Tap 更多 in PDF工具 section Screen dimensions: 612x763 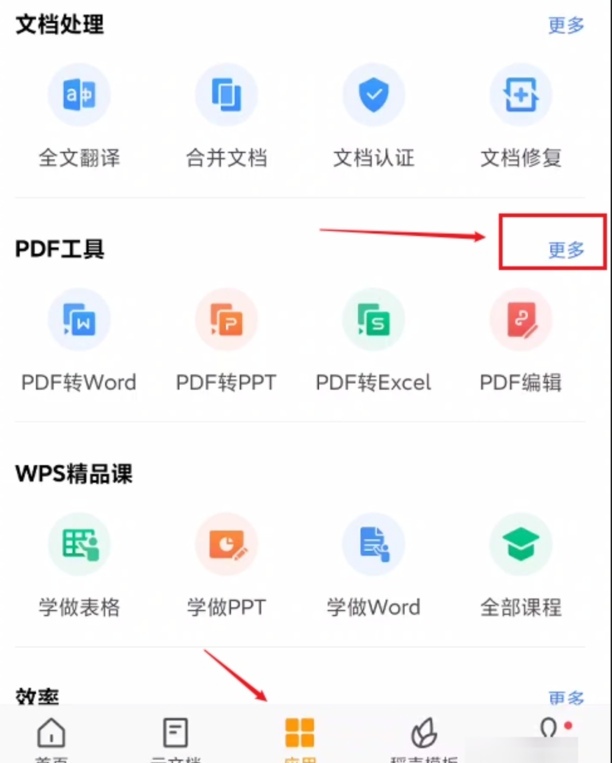pyautogui.click(x=566, y=250)
